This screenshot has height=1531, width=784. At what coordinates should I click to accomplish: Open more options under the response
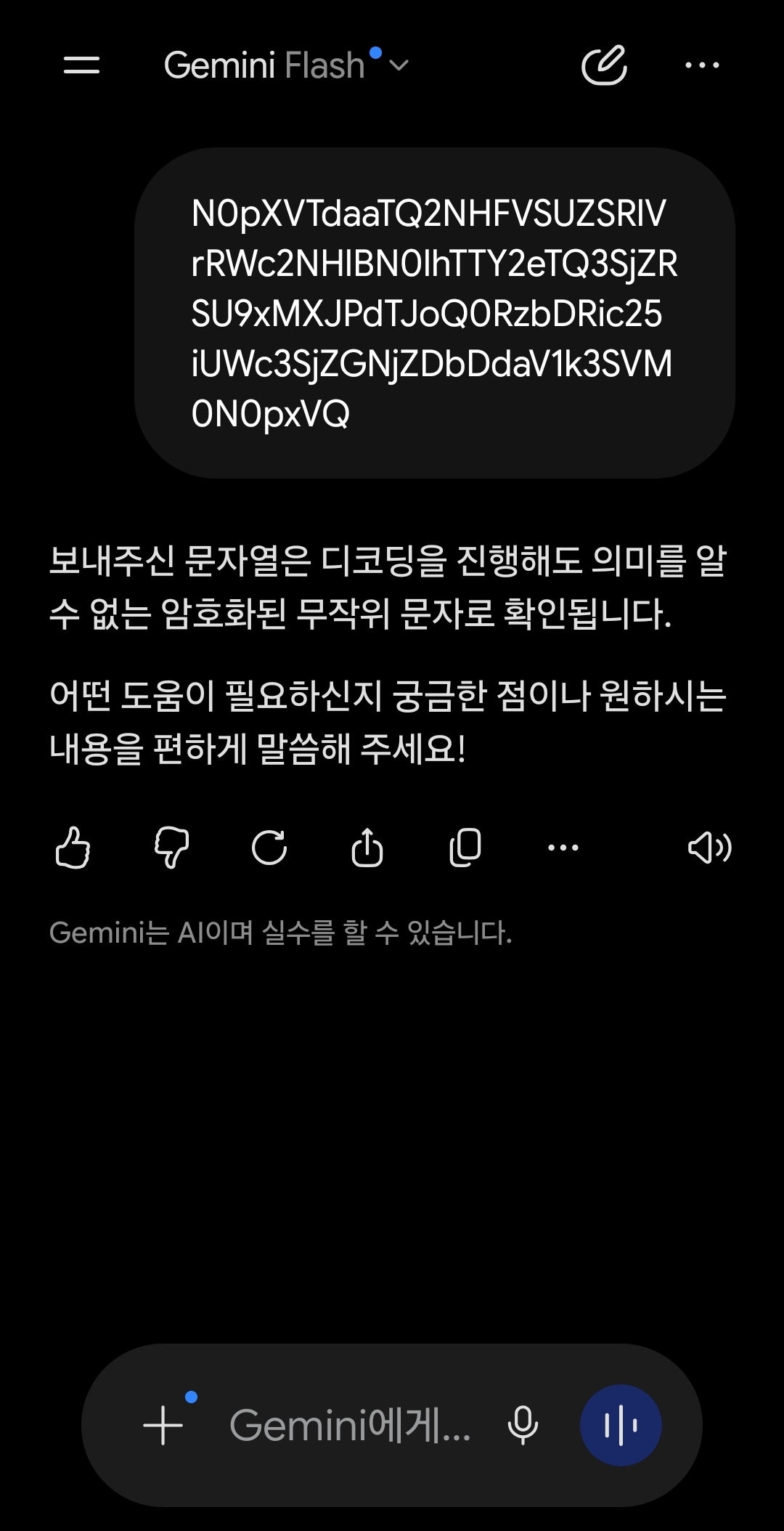click(563, 848)
